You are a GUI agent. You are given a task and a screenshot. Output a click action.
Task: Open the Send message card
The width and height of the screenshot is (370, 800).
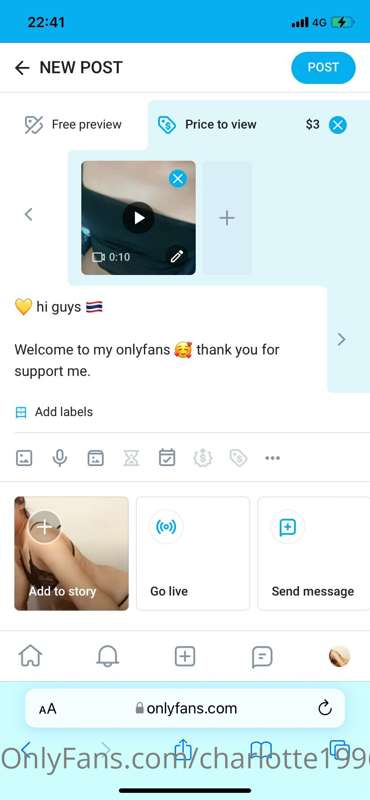click(x=313, y=554)
